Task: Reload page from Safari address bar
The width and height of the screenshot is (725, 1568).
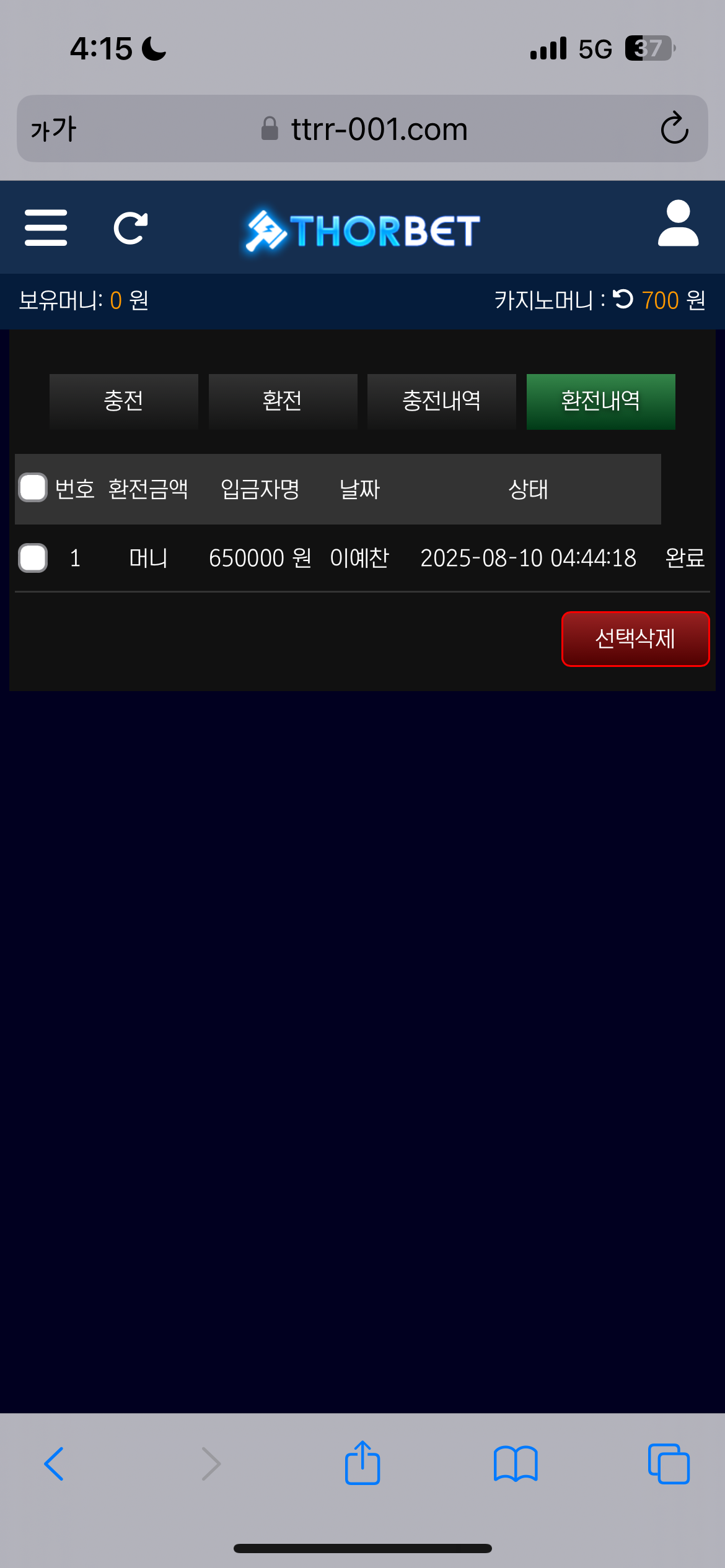Action: point(674,128)
